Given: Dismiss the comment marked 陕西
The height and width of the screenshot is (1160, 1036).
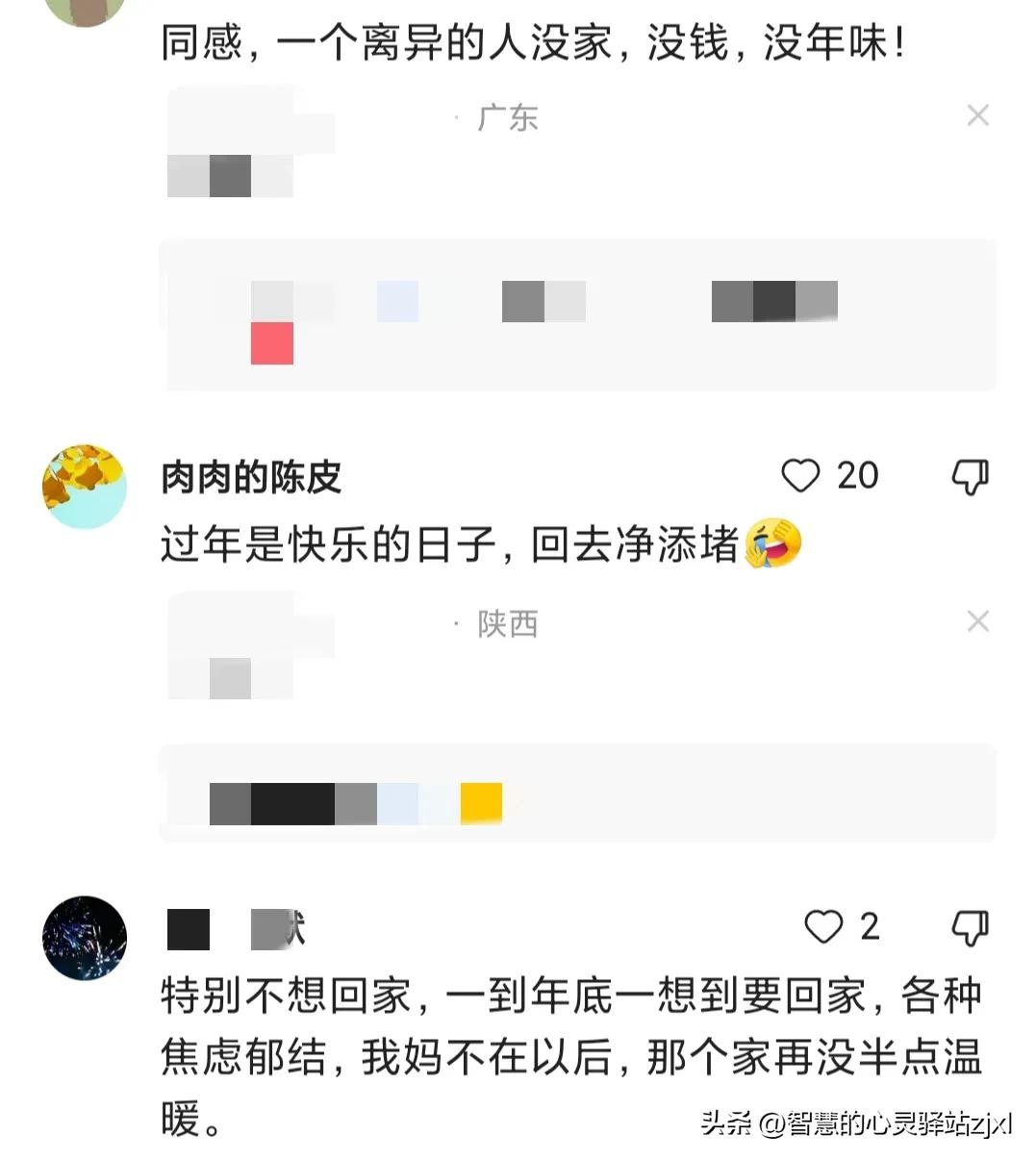Looking at the screenshot, I should point(977,621).
